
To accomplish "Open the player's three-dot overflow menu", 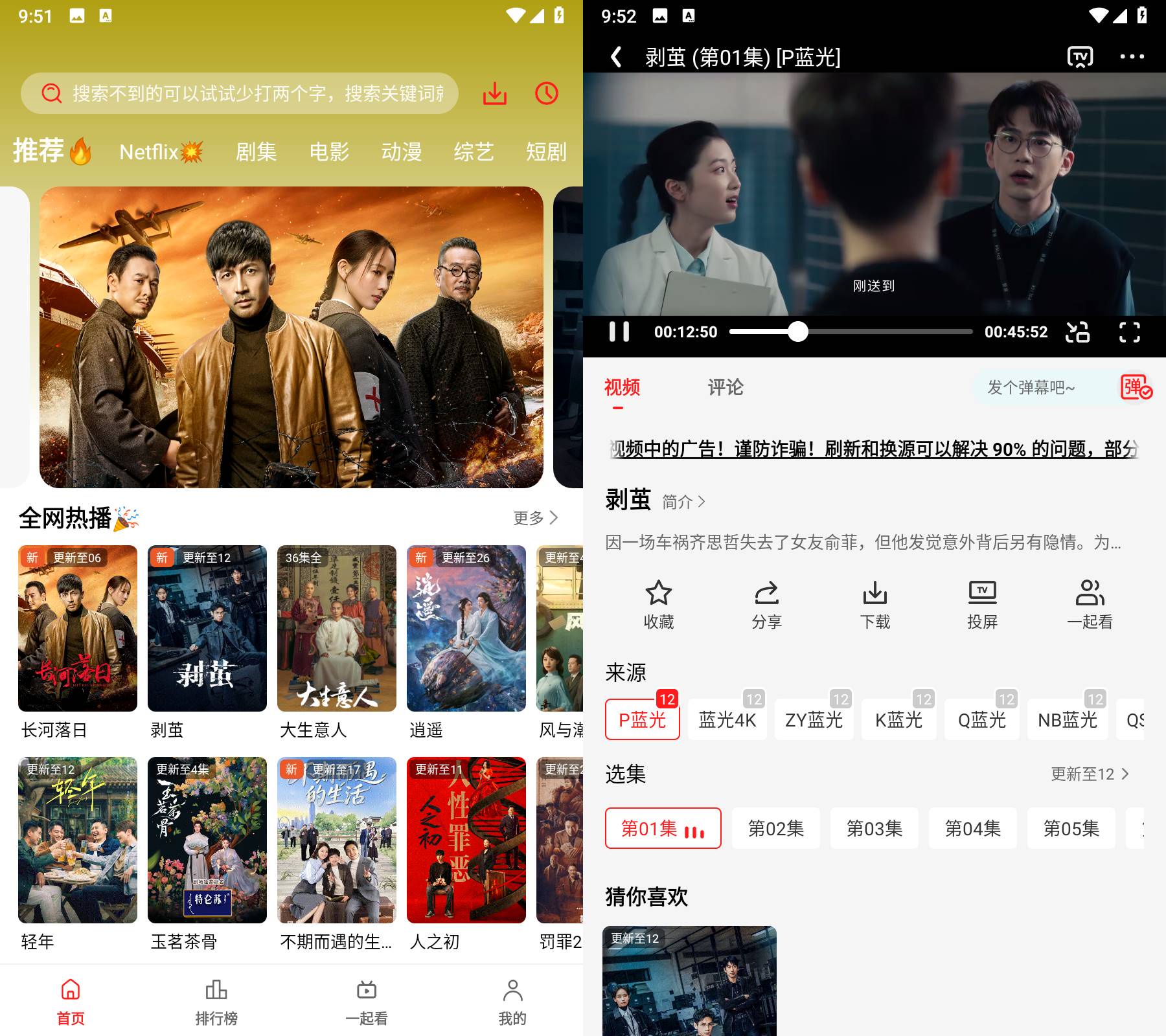I will (x=1132, y=57).
